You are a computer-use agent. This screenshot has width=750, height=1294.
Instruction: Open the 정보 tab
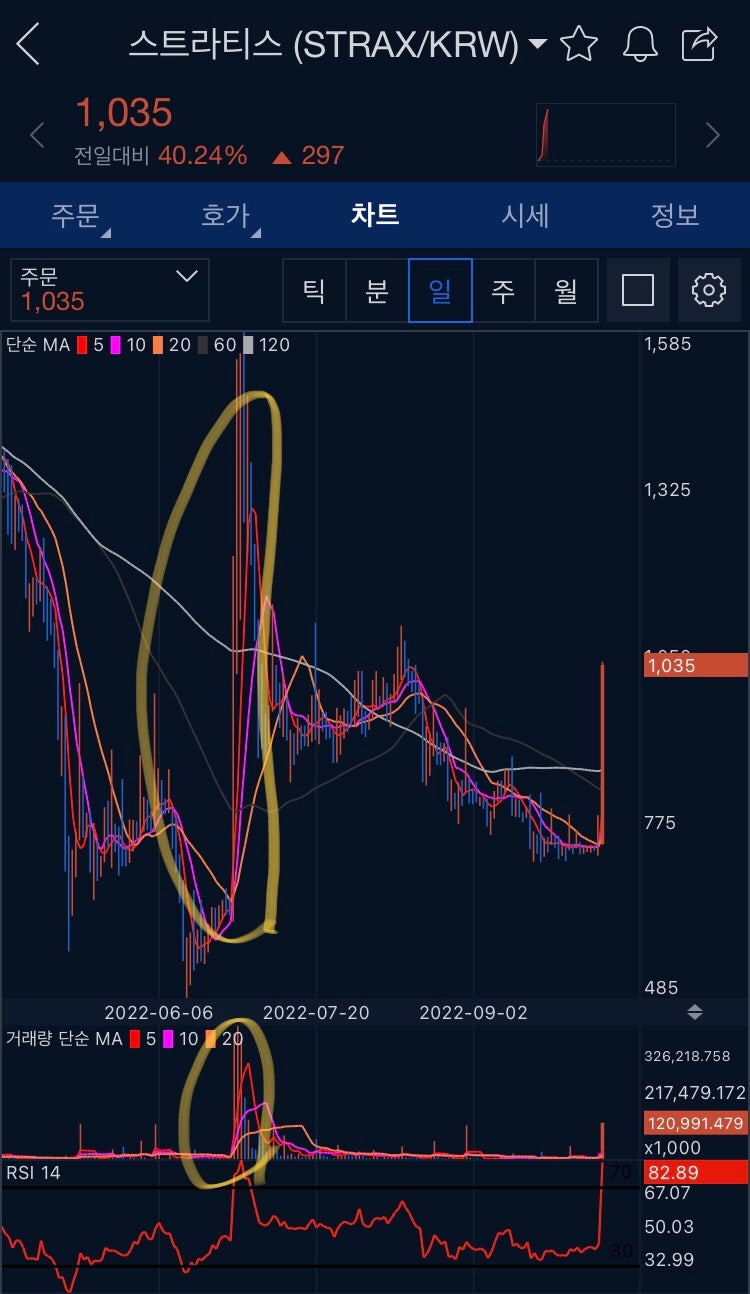point(675,215)
